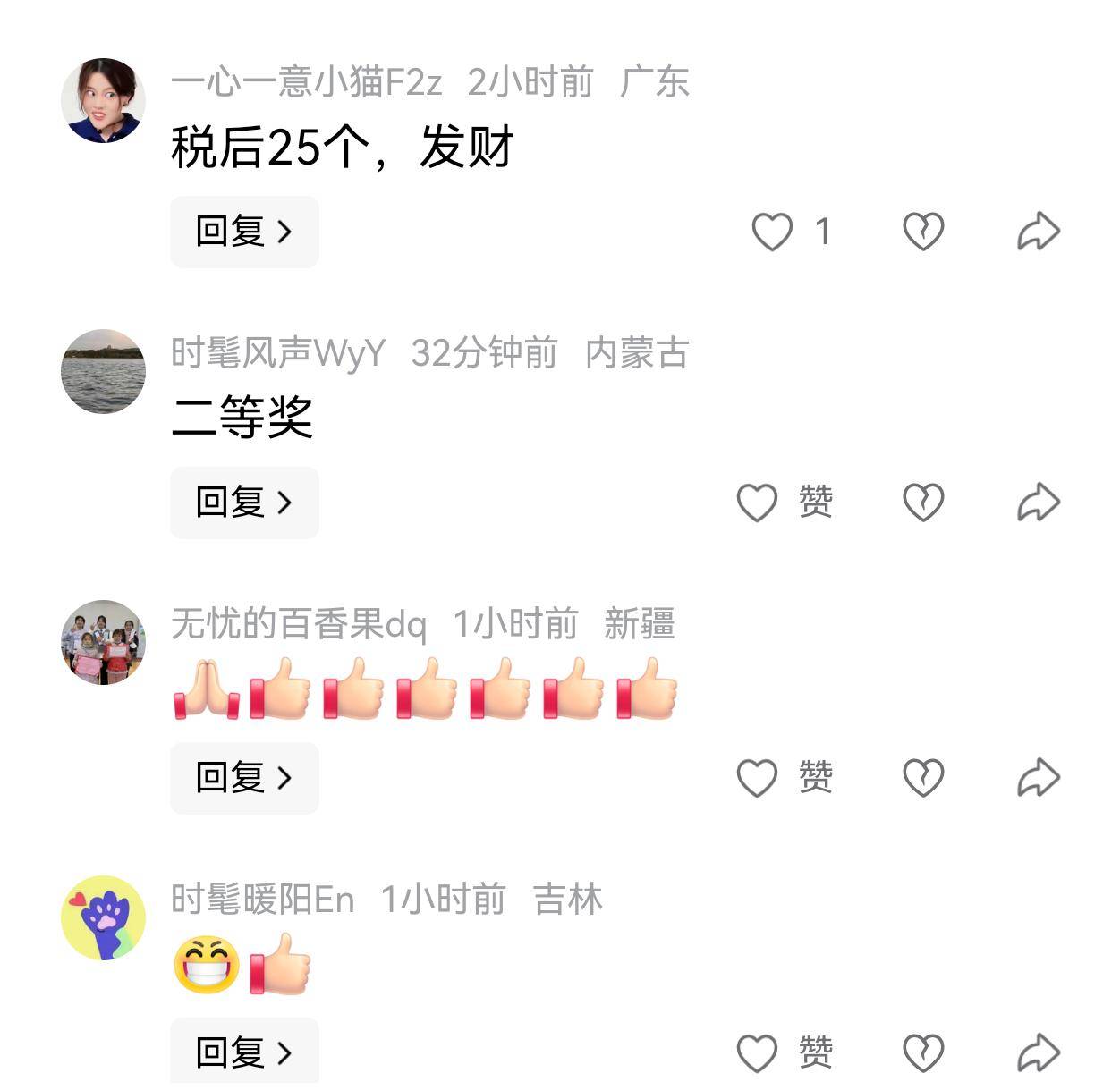
Task: Dislike the 二等奖 comment
Action: pyautogui.click(x=923, y=503)
